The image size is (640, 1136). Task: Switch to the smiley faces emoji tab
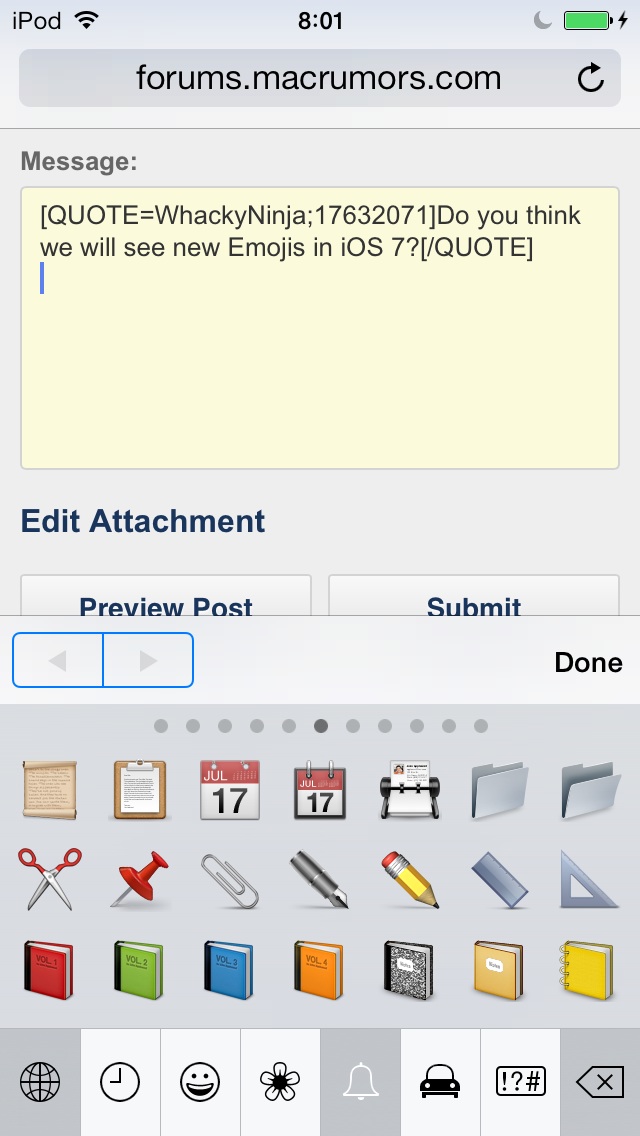200,1082
